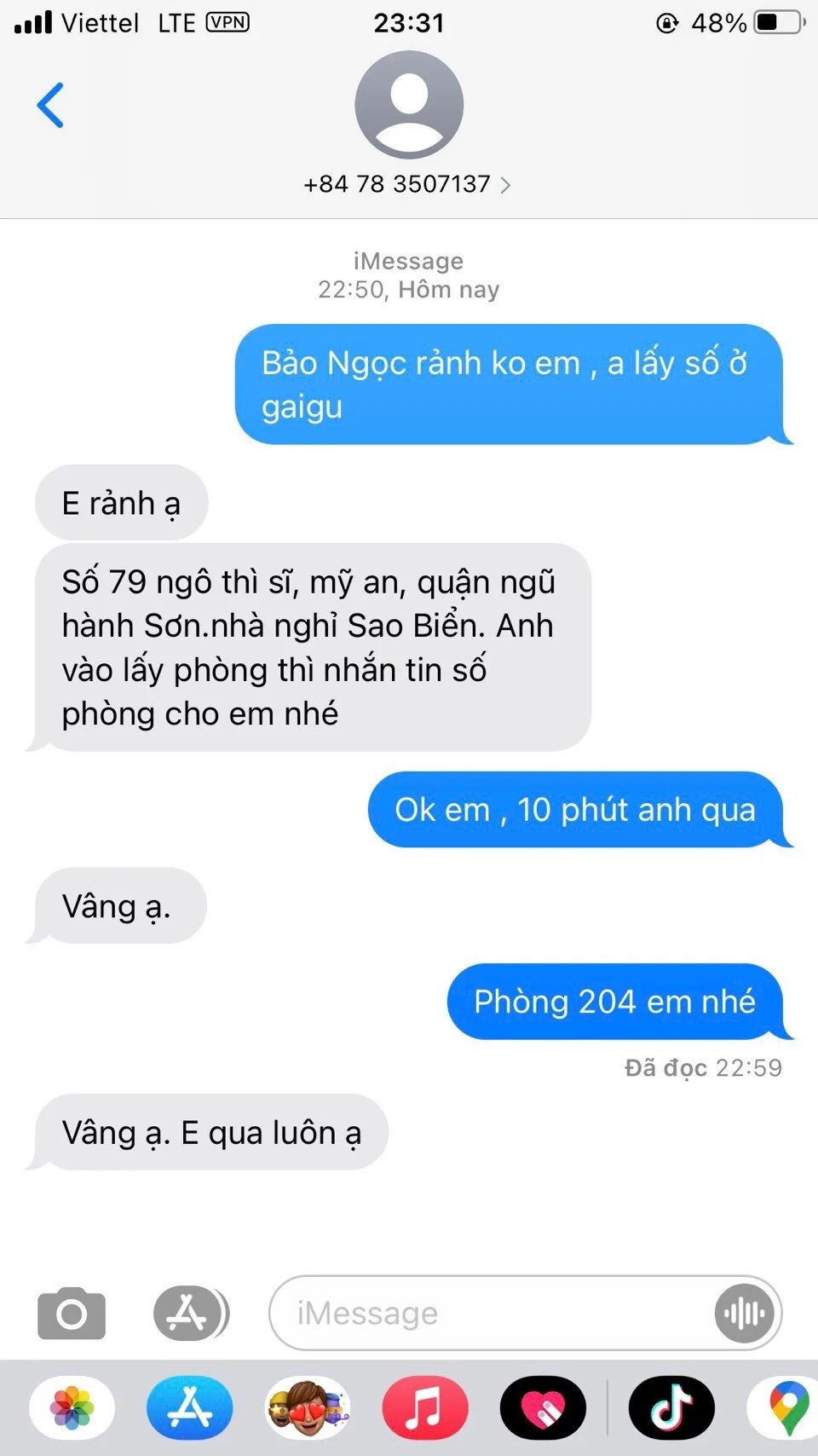Open the Music iMessage app
Viewport: 818px width, 1456px height.
point(424,1407)
